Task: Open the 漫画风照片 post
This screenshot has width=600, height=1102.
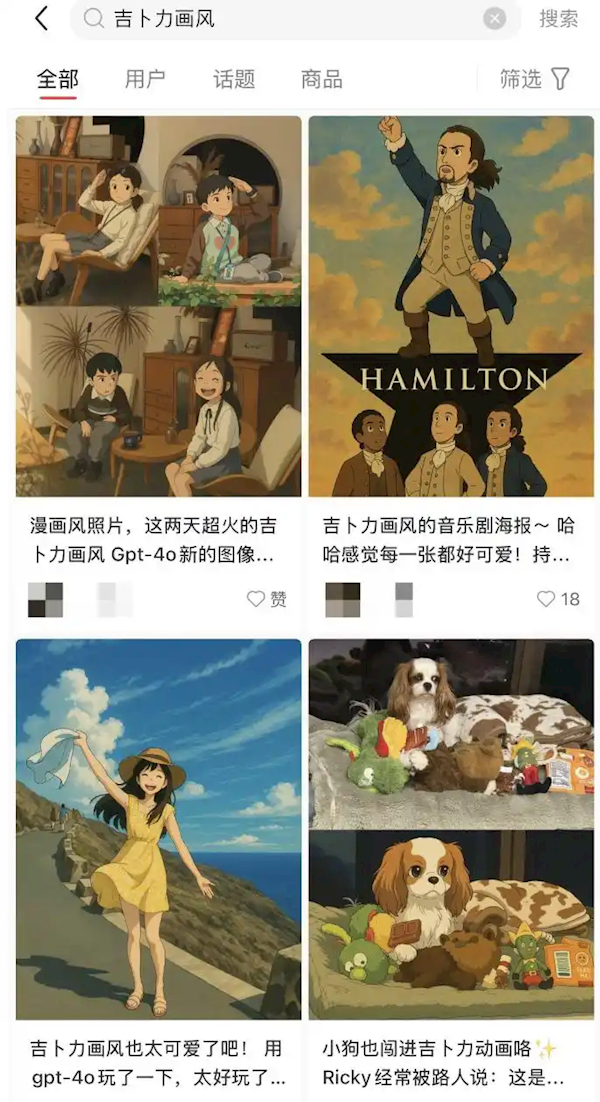Action: (158, 306)
